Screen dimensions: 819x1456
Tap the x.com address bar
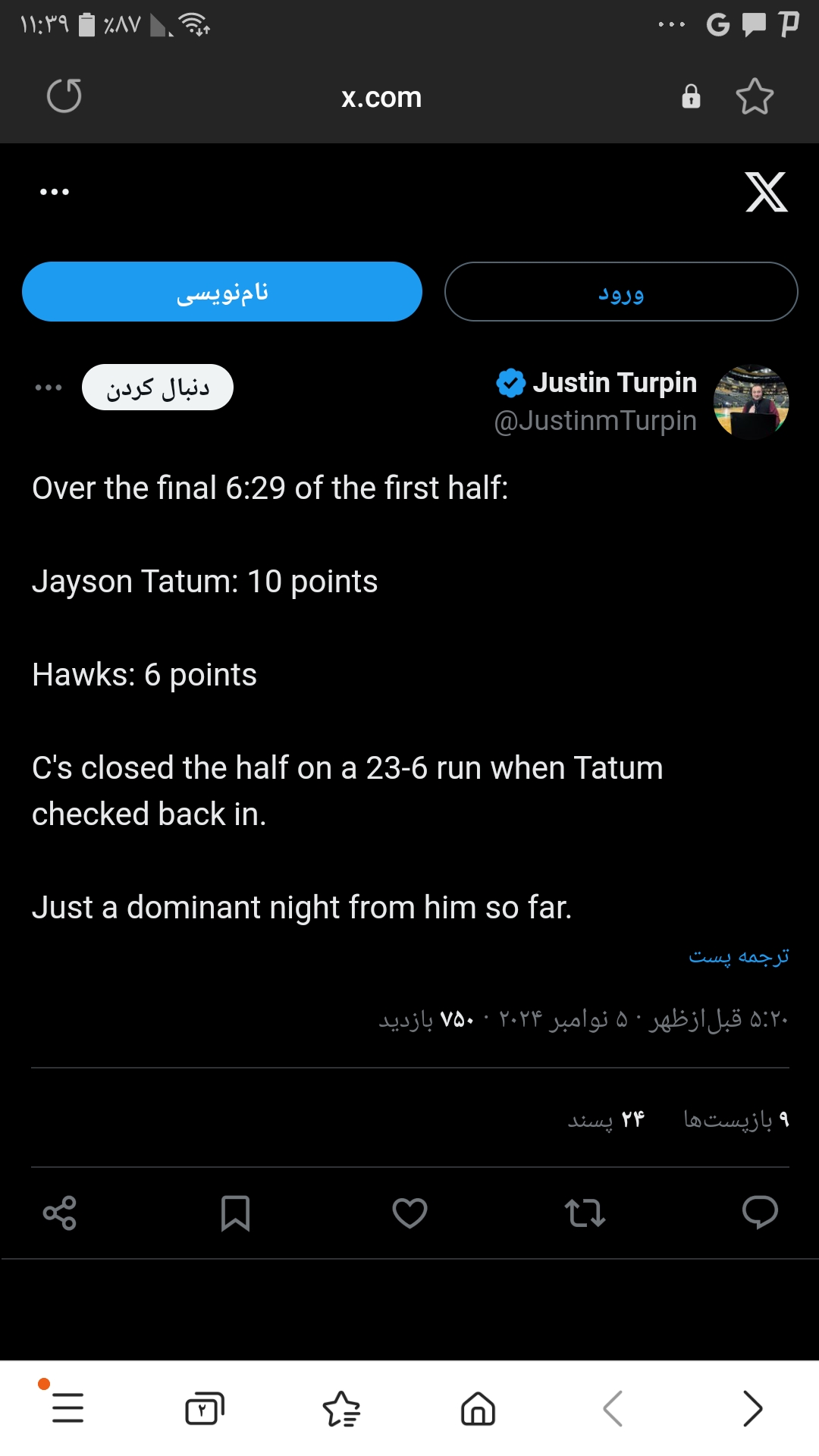pyautogui.click(x=381, y=97)
